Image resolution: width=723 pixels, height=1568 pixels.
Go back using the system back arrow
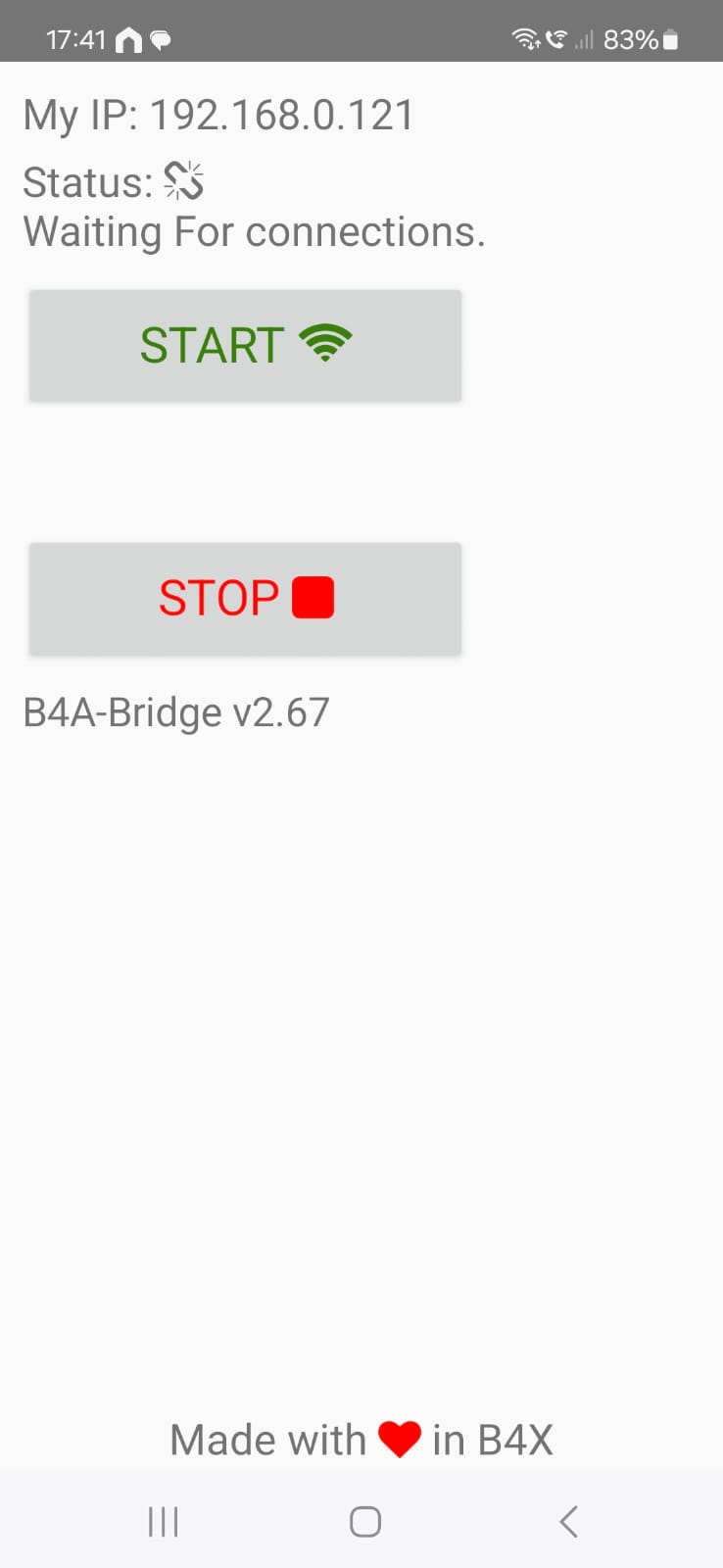click(568, 1521)
